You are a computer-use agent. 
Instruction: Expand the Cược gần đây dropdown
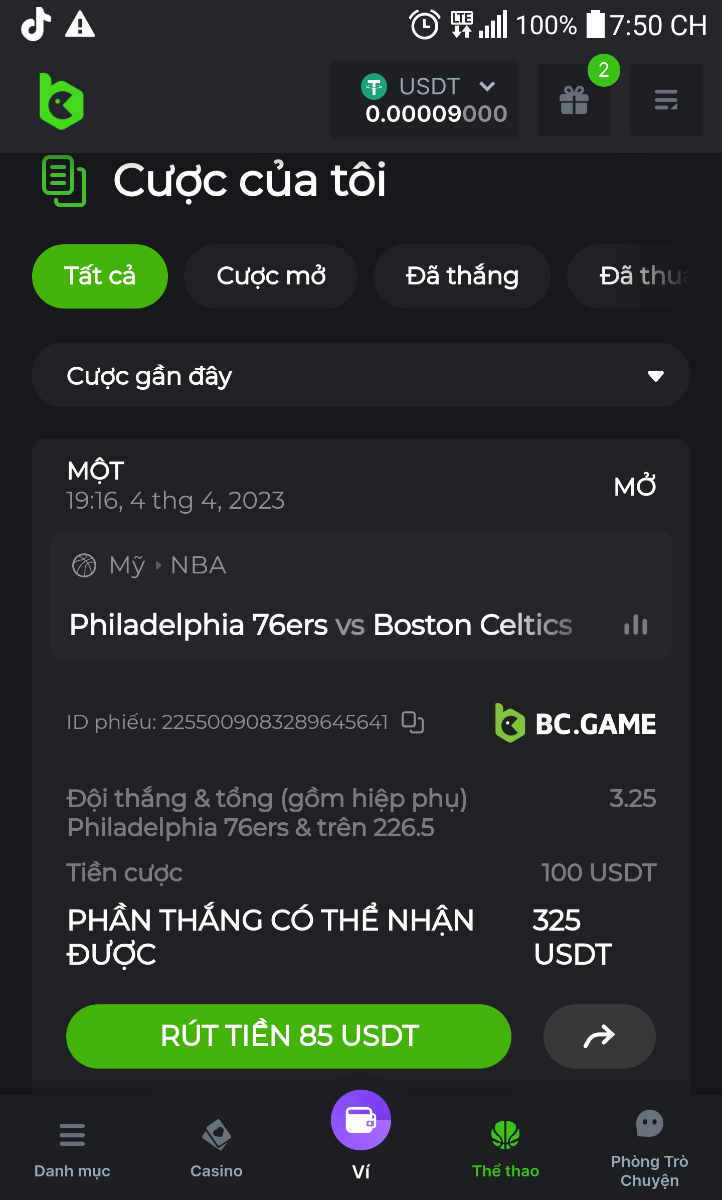(360, 376)
